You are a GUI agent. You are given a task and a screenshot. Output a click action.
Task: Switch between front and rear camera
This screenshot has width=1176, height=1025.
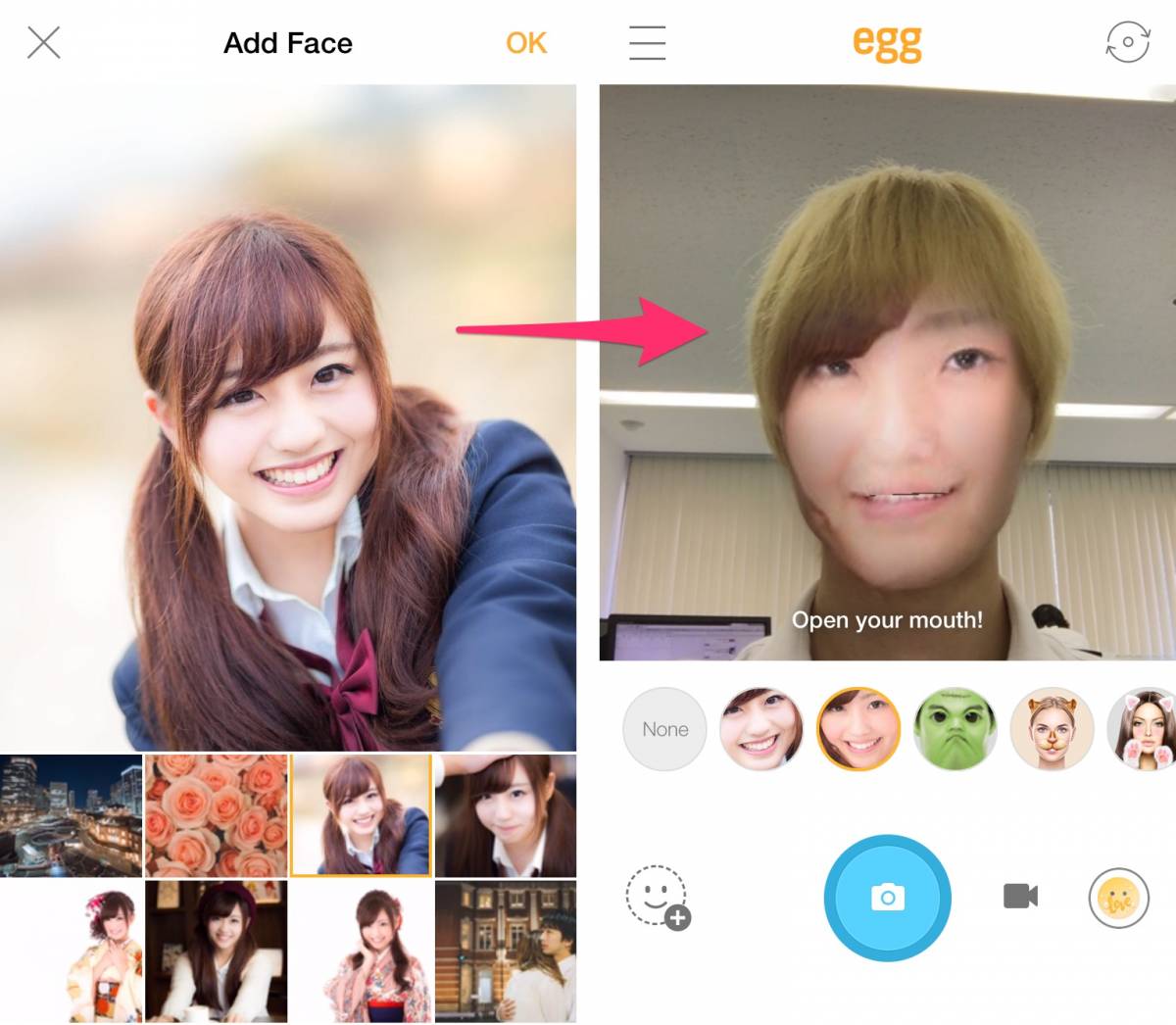click(x=1127, y=43)
